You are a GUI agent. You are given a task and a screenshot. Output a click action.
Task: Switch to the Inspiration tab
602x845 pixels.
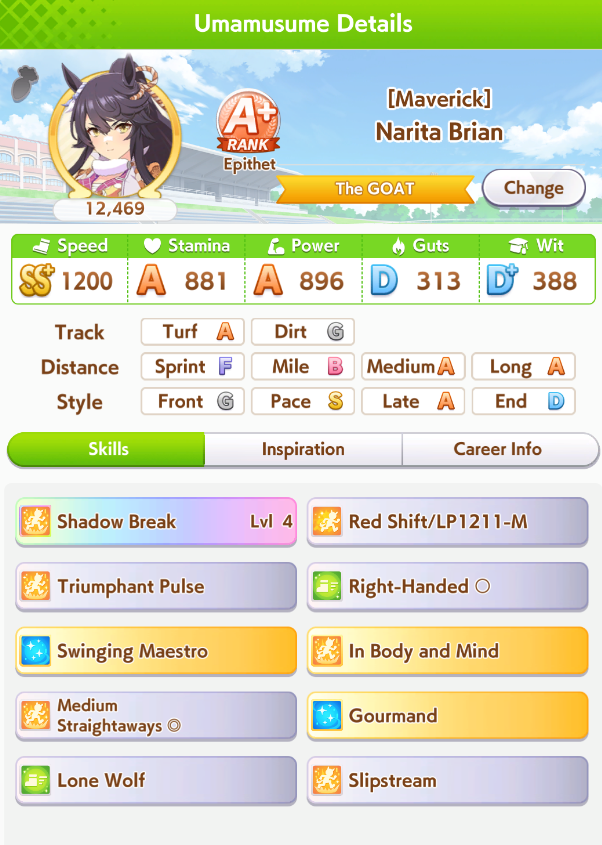tap(303, 449)
